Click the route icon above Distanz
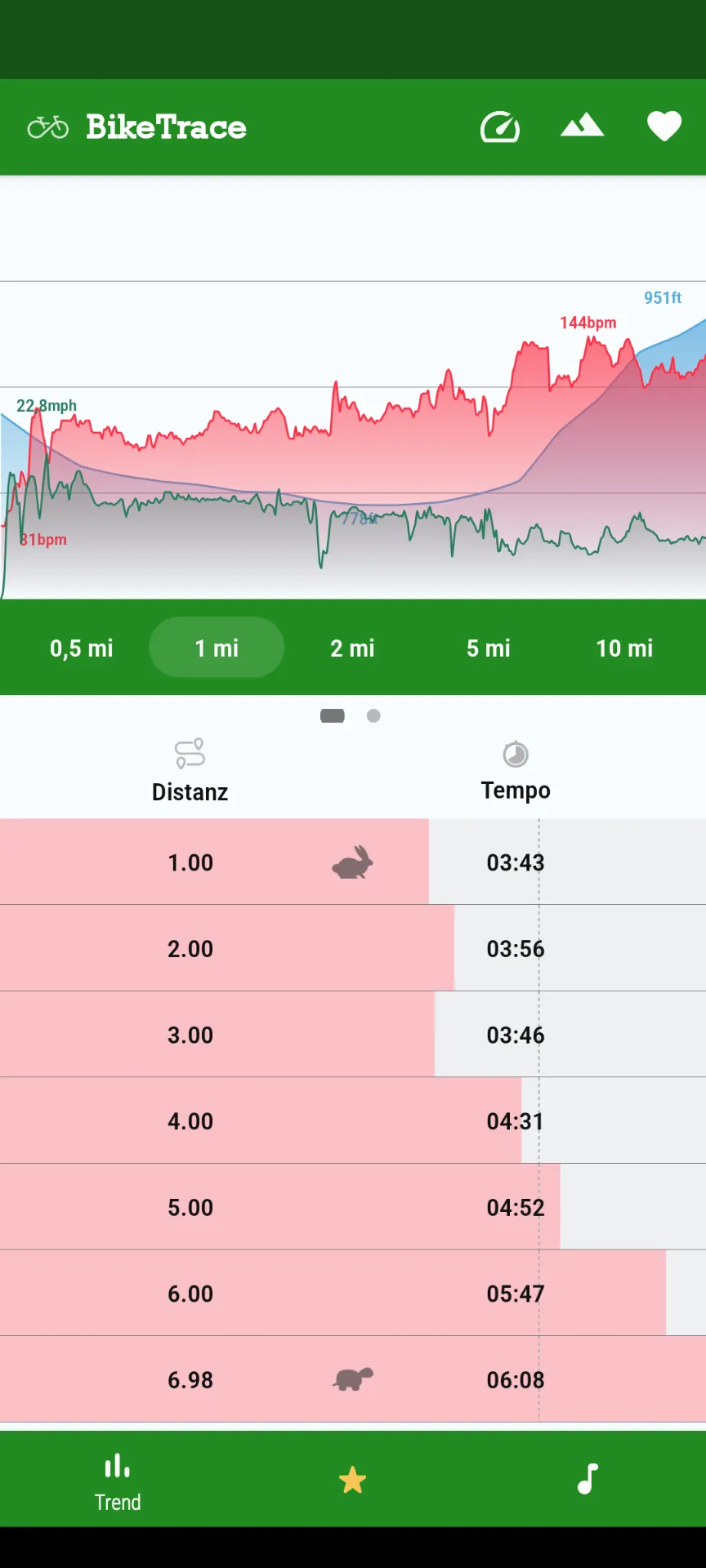 tap(189, 753)
